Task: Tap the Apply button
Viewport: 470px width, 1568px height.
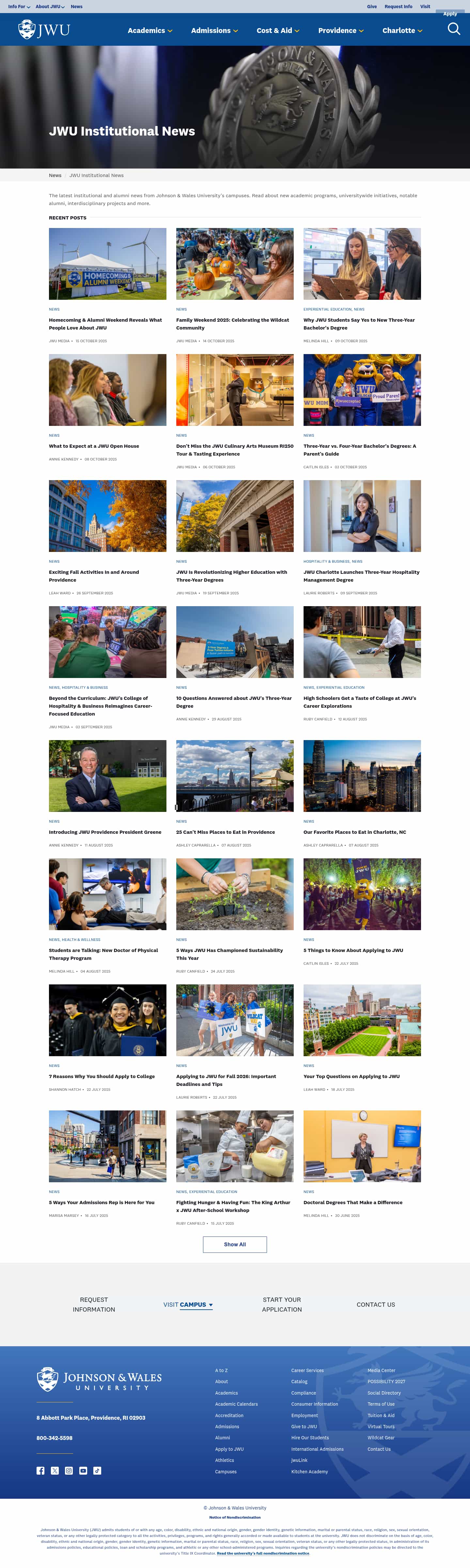Action: [x=450, y=14]
